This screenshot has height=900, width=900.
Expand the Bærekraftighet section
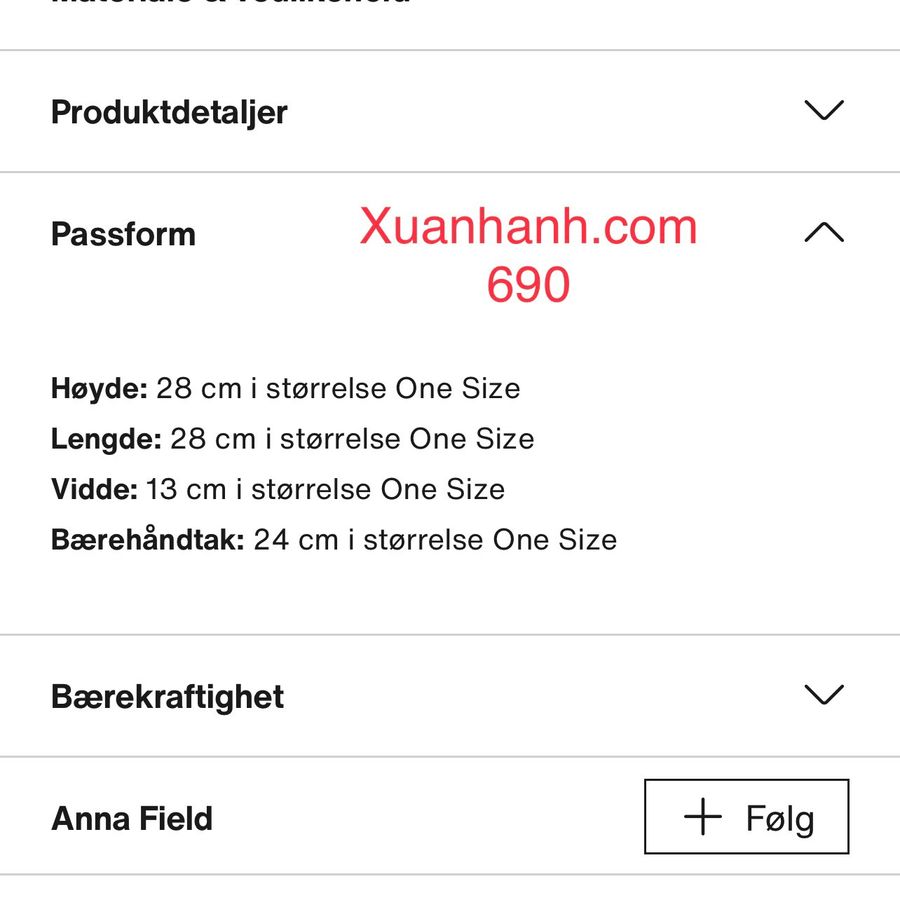click(x=824, y=695)
